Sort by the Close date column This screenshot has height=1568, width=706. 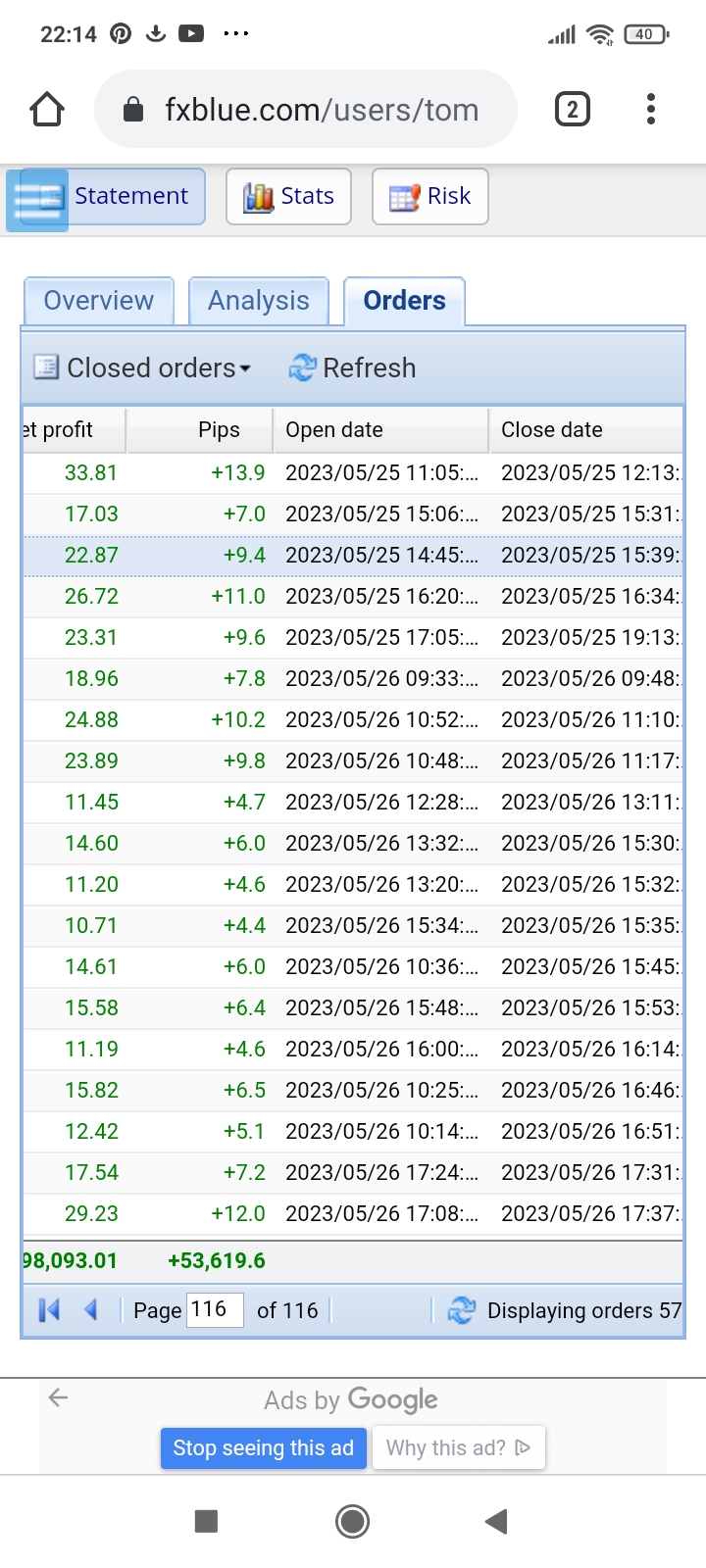[585, 429]
